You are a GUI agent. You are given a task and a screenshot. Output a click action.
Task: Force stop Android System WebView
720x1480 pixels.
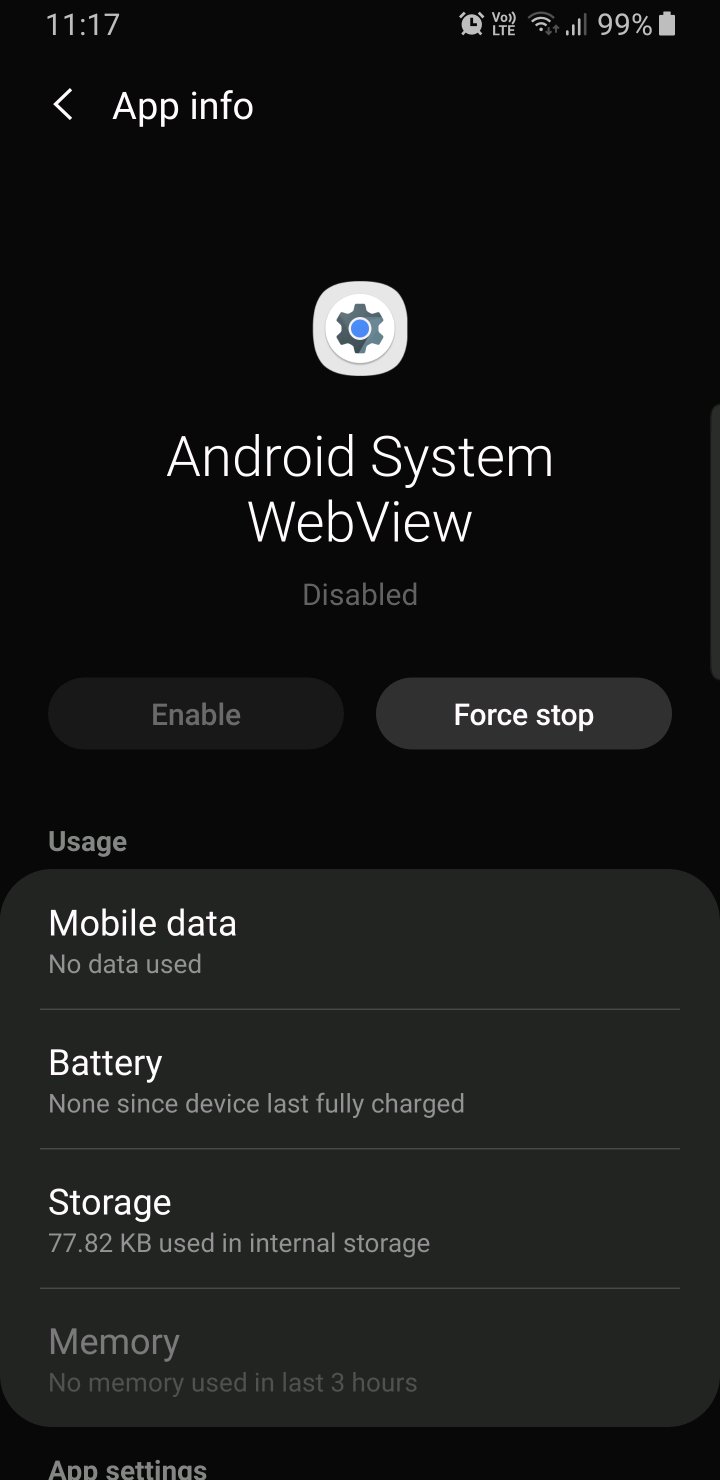[x=523, y=714]
